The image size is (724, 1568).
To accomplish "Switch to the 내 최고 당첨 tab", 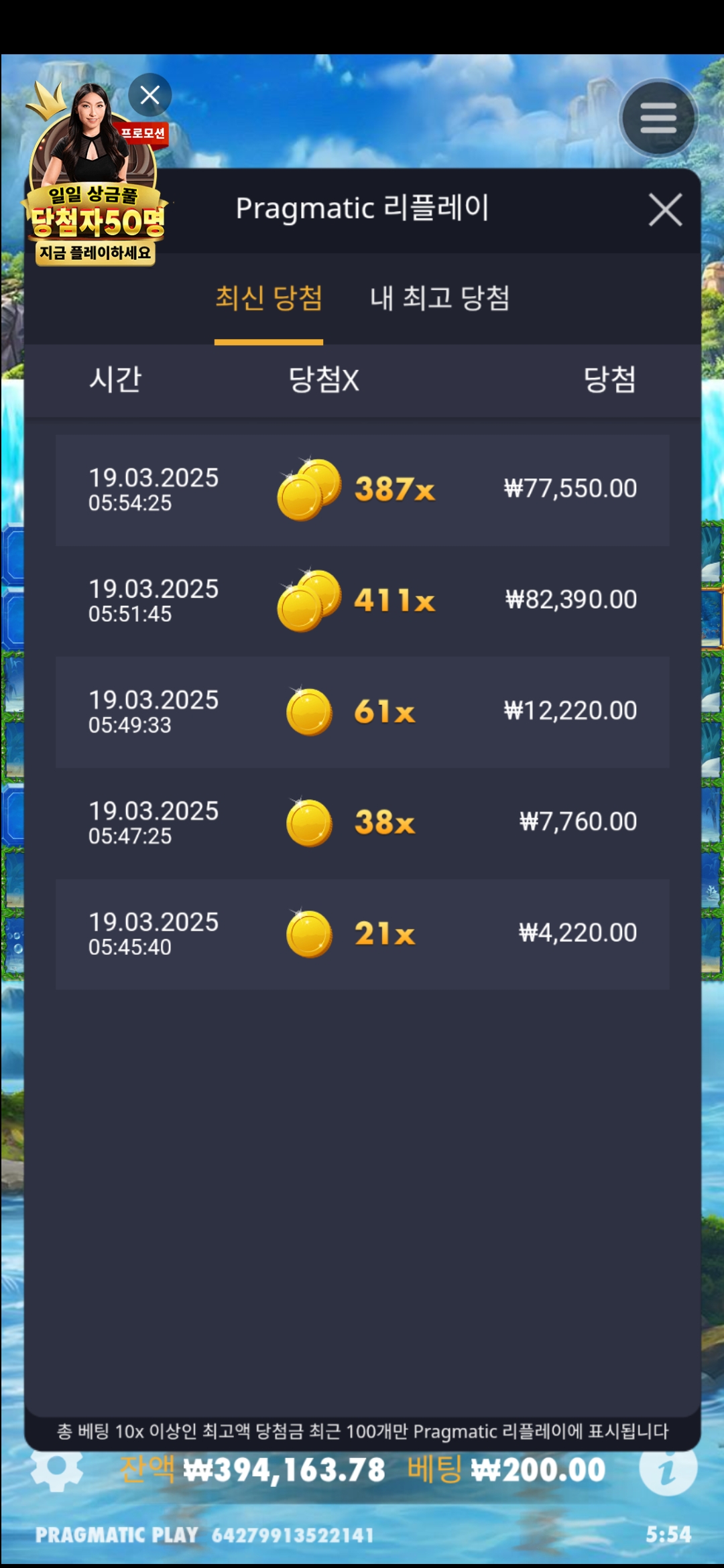I will (x=440, y=298).
